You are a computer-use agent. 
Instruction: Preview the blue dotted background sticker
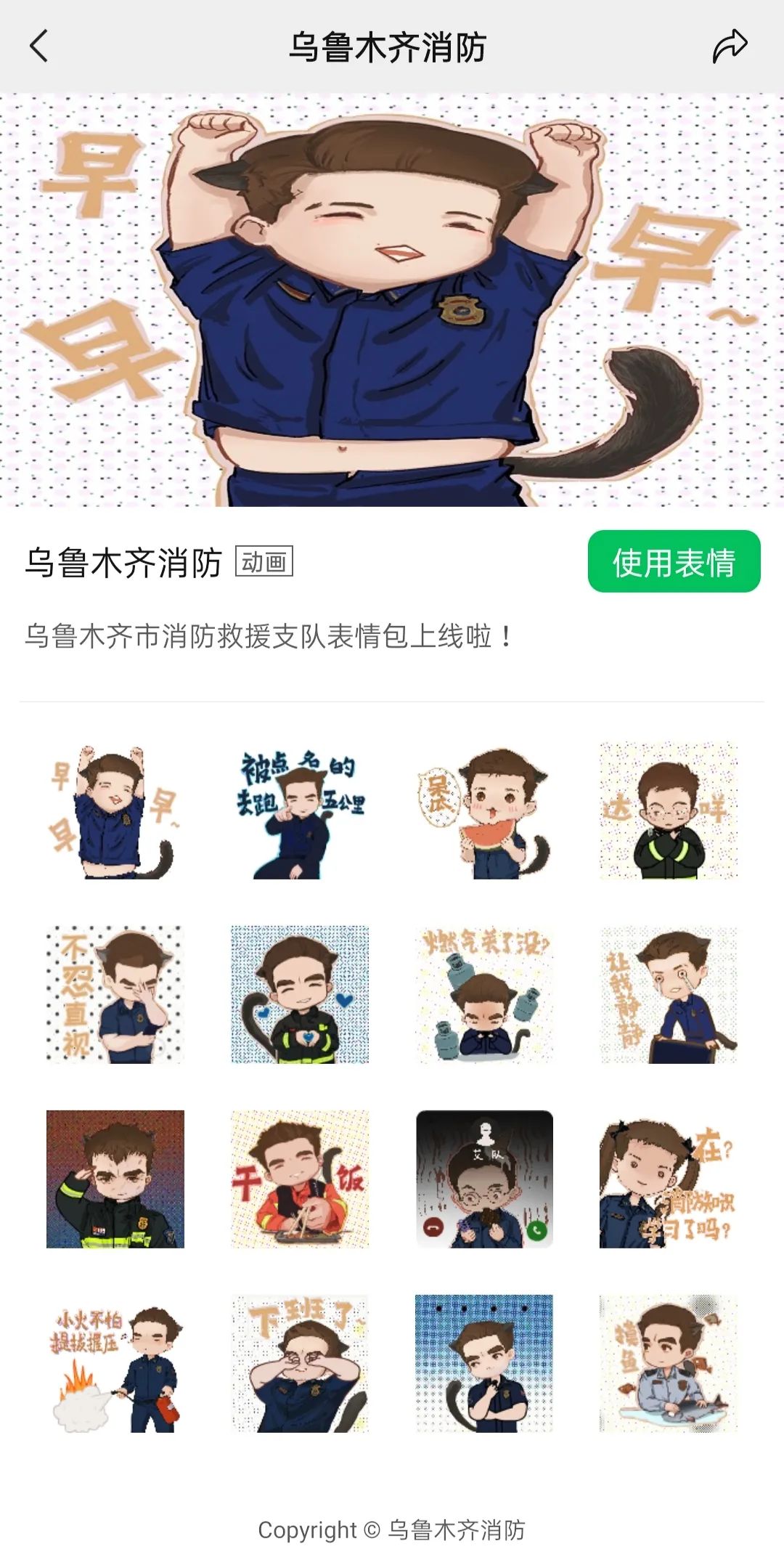(x=484, y=1364)
